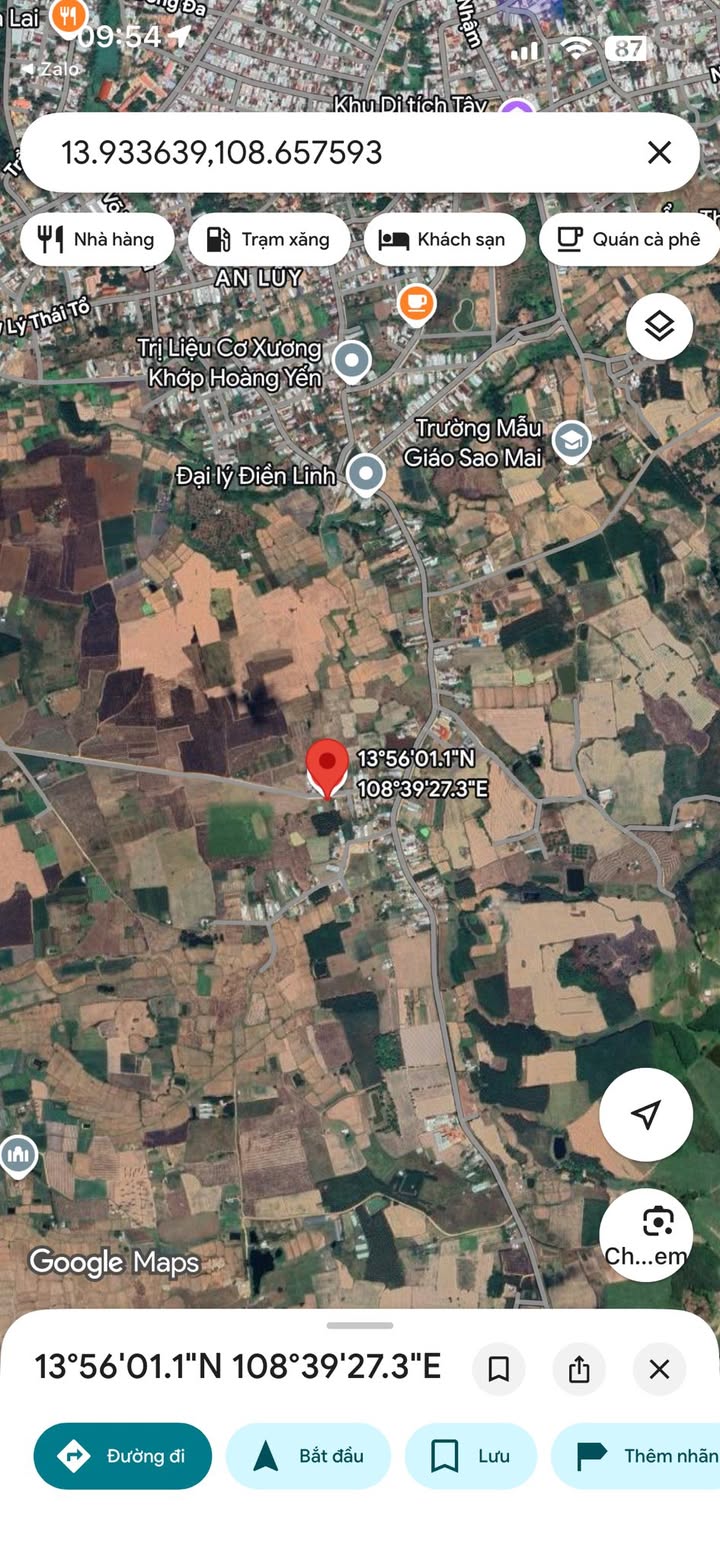This screenshot has height=1560, width=720.
Task: Open Trường Mẫu Giáo Sao Mai marker
Action: (x=572, y=441)
